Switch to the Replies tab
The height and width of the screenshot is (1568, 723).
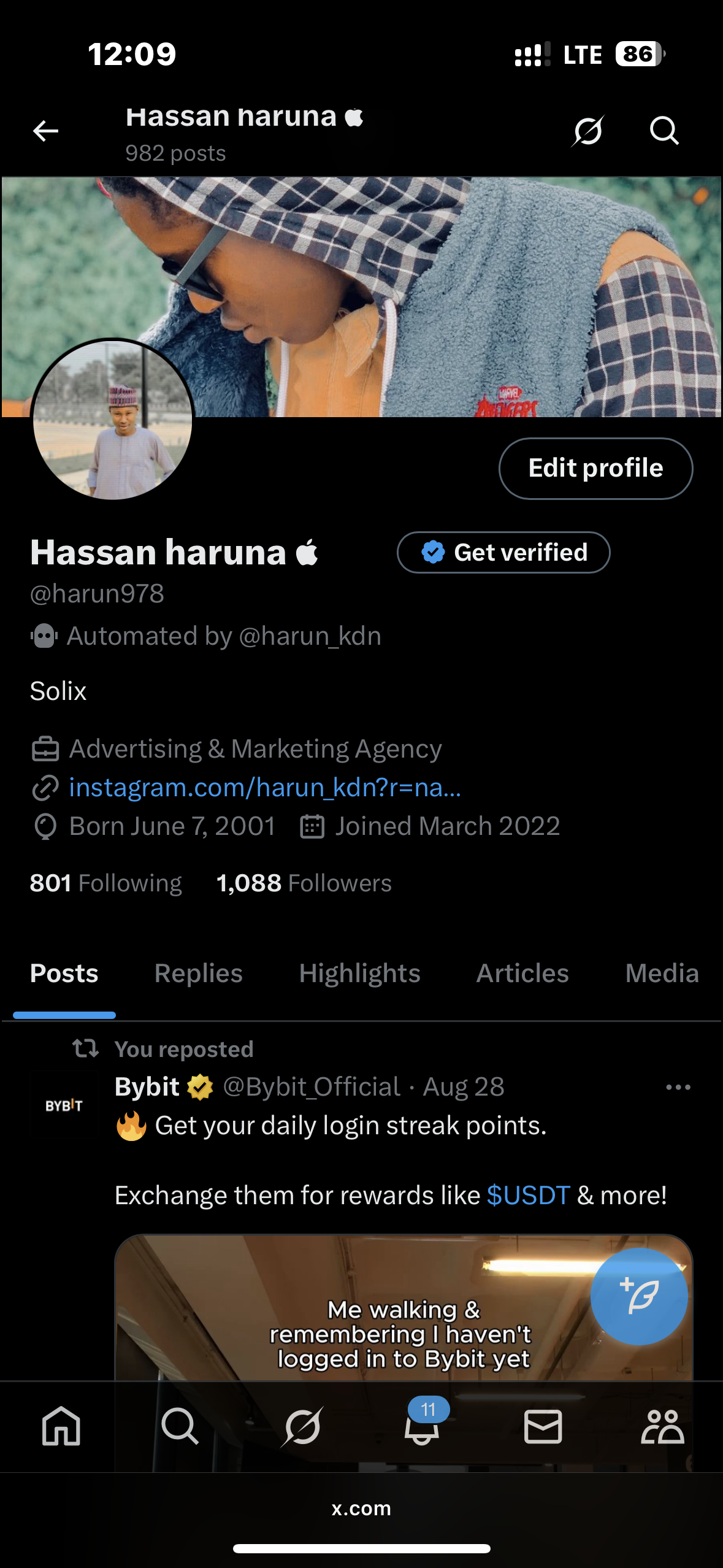pyautogui.click(x=198, y=974)
